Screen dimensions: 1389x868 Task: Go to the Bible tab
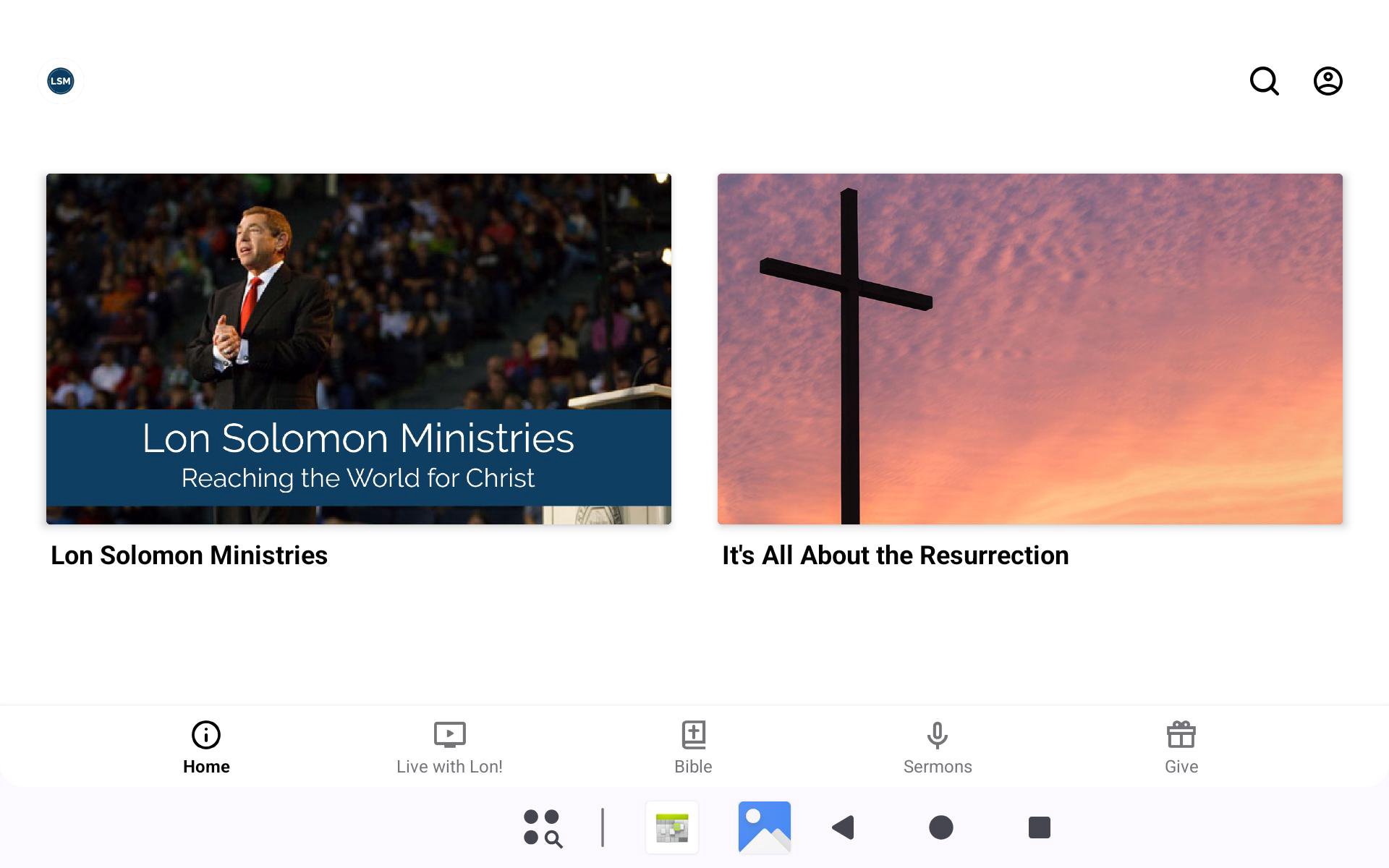pyautogui.click(x=693, y=747)
